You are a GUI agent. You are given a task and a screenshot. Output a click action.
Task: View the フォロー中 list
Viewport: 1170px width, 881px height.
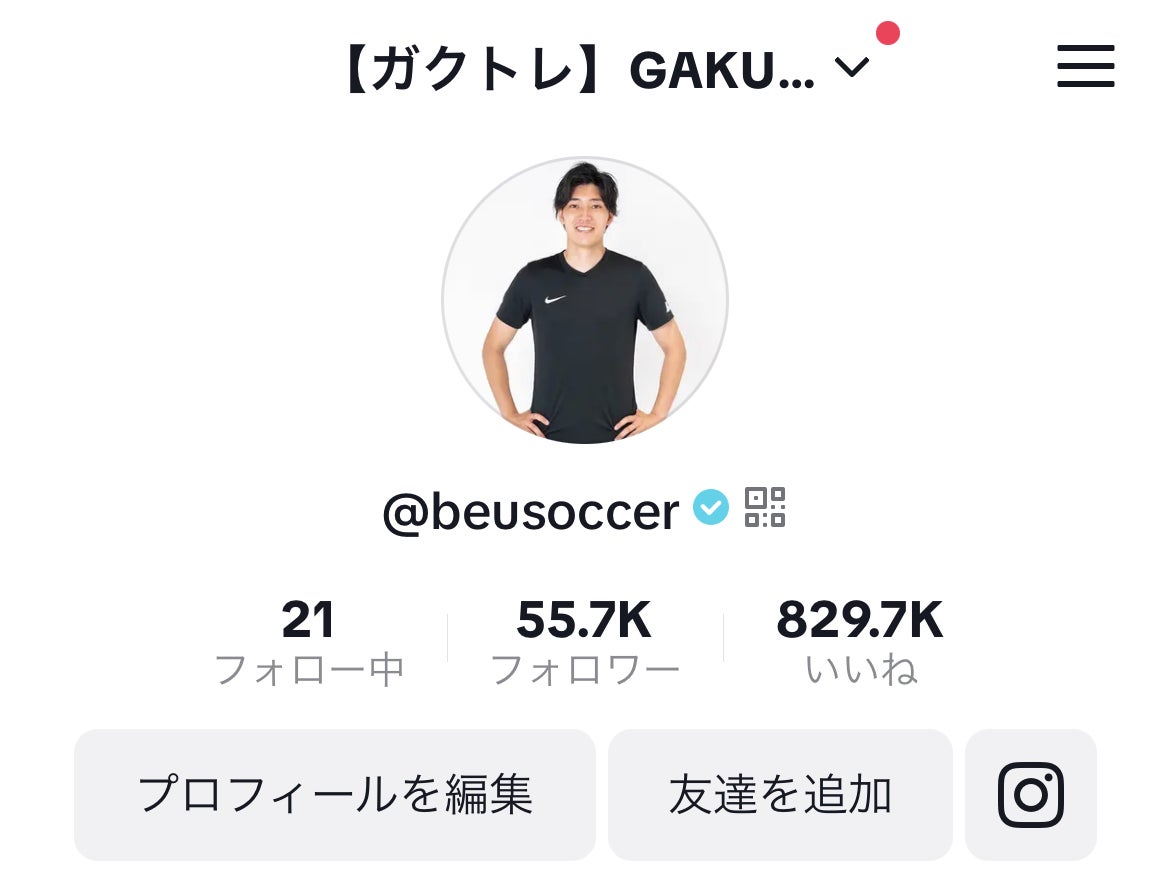click(x=308, y=642)
